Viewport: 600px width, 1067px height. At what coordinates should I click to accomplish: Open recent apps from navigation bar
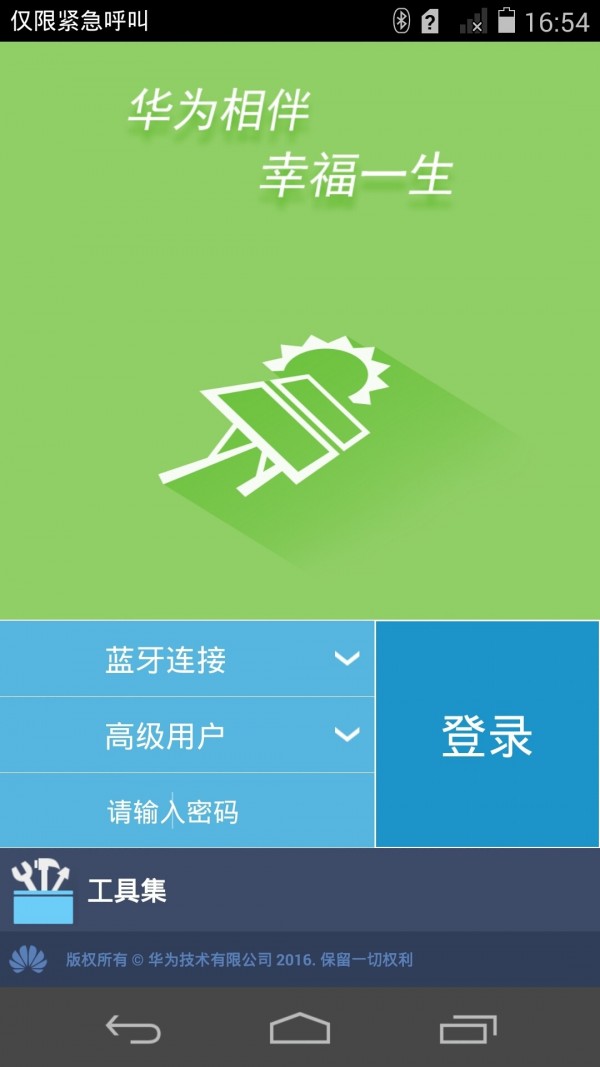pyautogui.click(x=467, y=1028)
